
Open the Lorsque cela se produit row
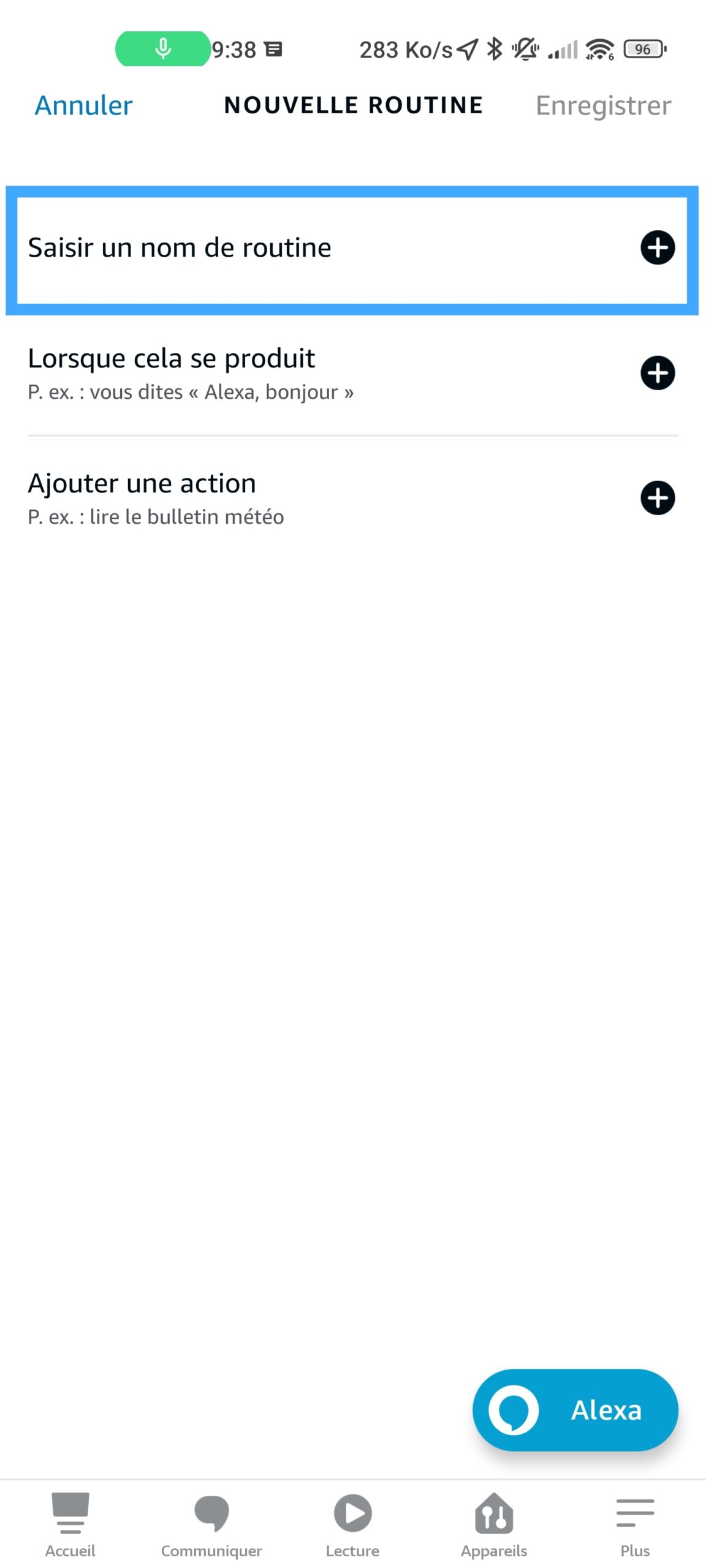352,373
